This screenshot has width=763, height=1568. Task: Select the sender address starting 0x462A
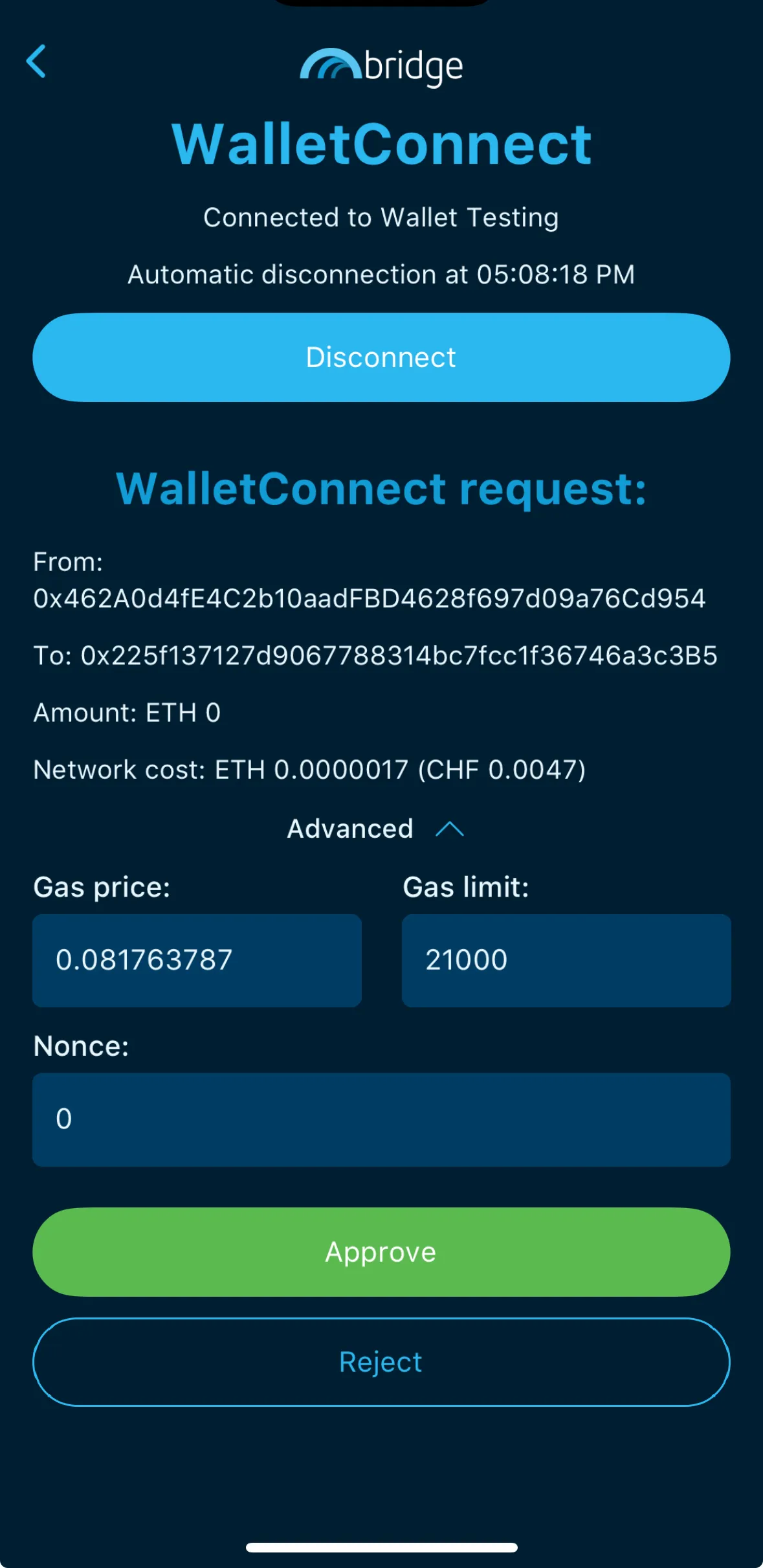point(371,599)
